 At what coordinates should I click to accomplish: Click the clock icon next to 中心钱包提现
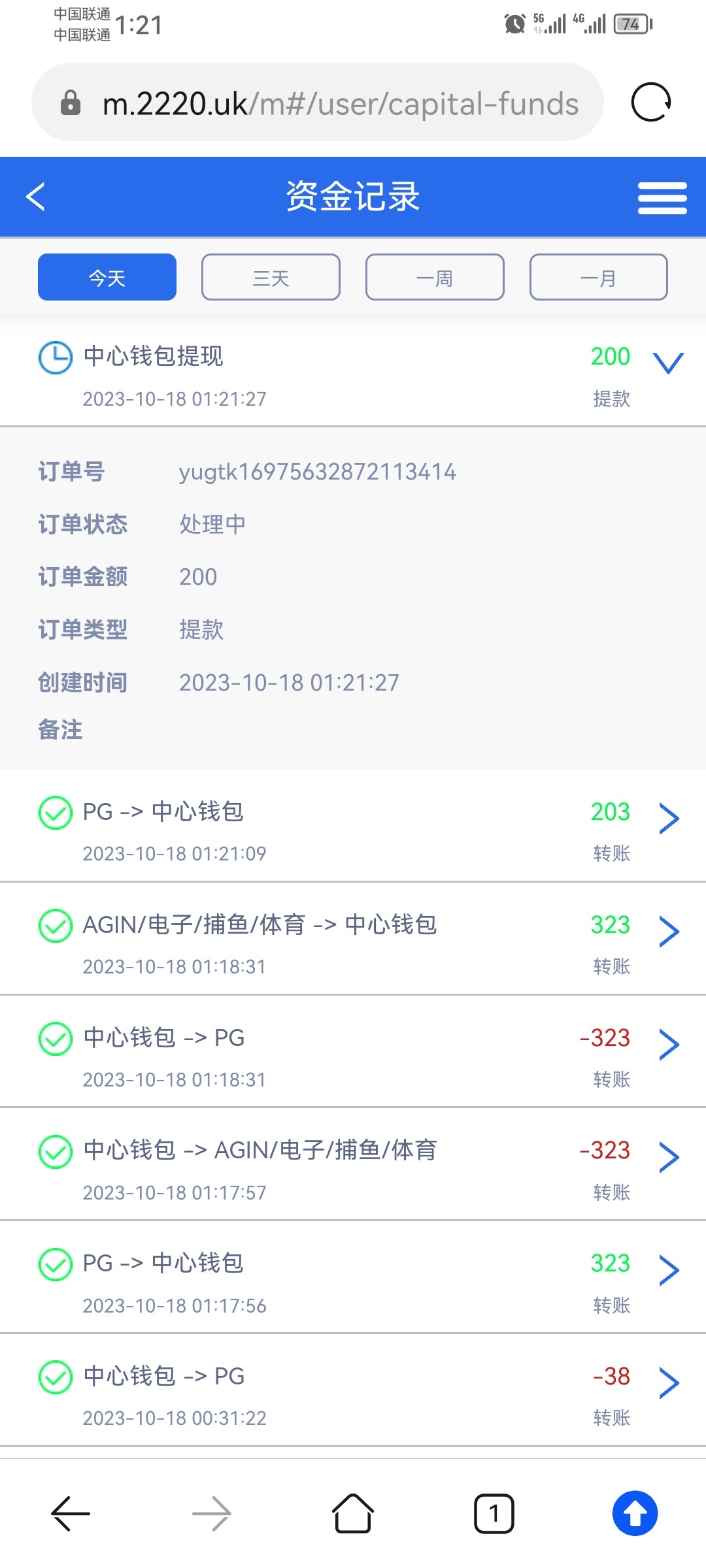tap(55, 357)
